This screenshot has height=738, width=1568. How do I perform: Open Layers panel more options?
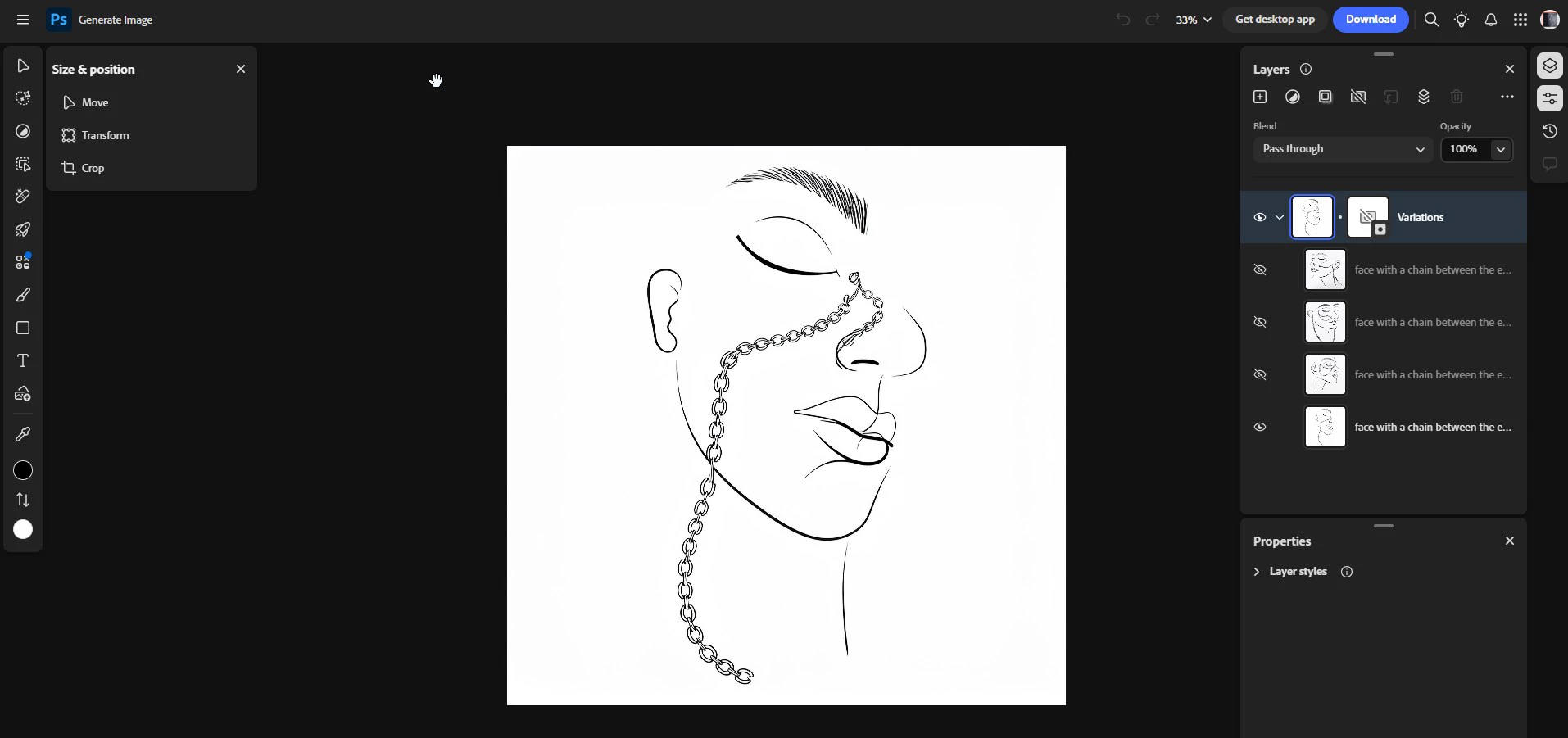coord(1507,97)
